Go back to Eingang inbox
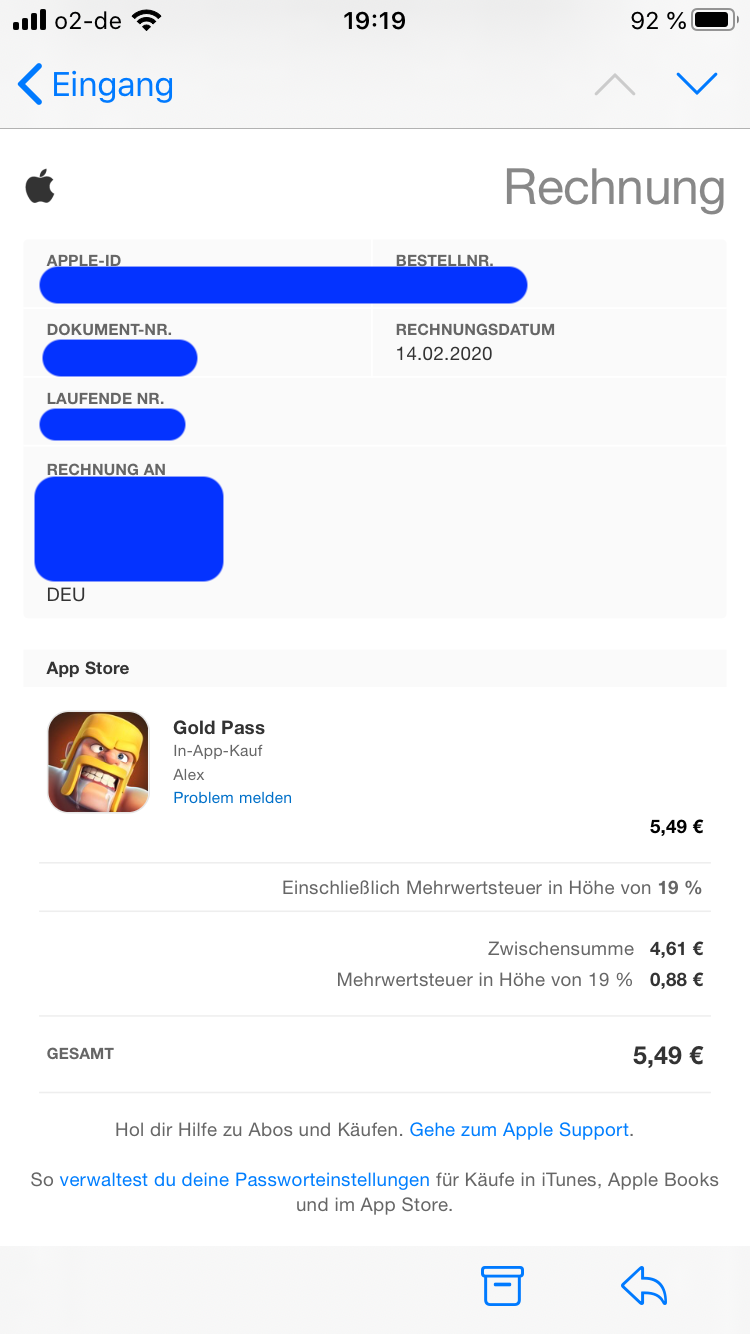Viewport: 750px width, 1334px height. (x=96, y=85)
